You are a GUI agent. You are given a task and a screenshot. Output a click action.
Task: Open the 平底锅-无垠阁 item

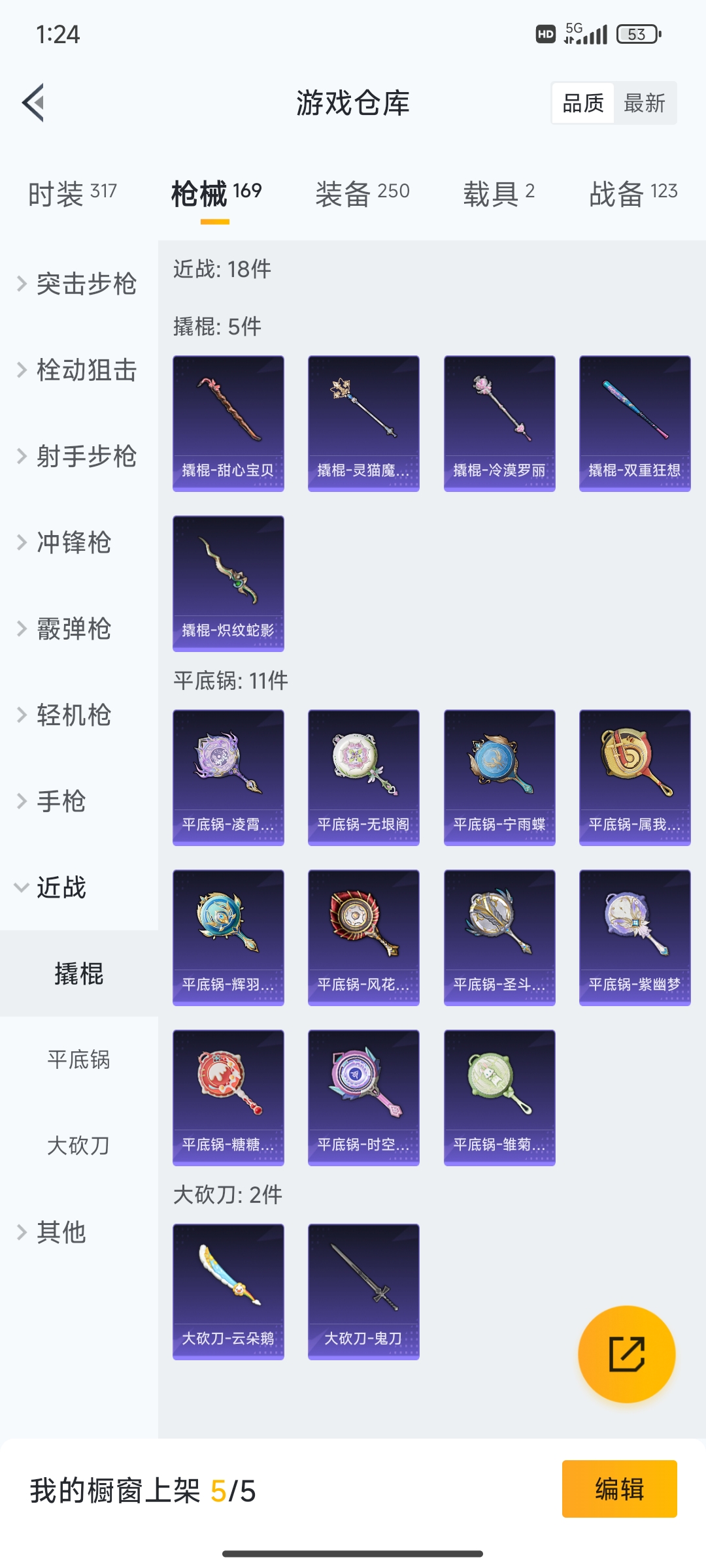363,777
